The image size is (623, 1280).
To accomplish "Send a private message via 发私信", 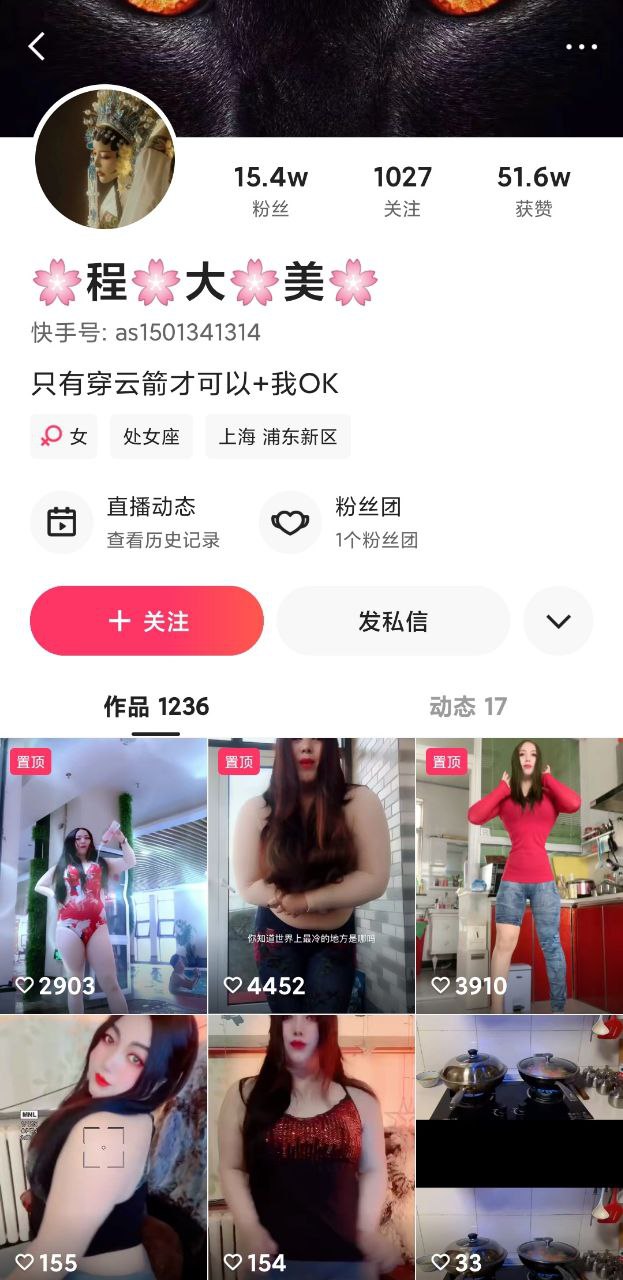I will point(393,621).
